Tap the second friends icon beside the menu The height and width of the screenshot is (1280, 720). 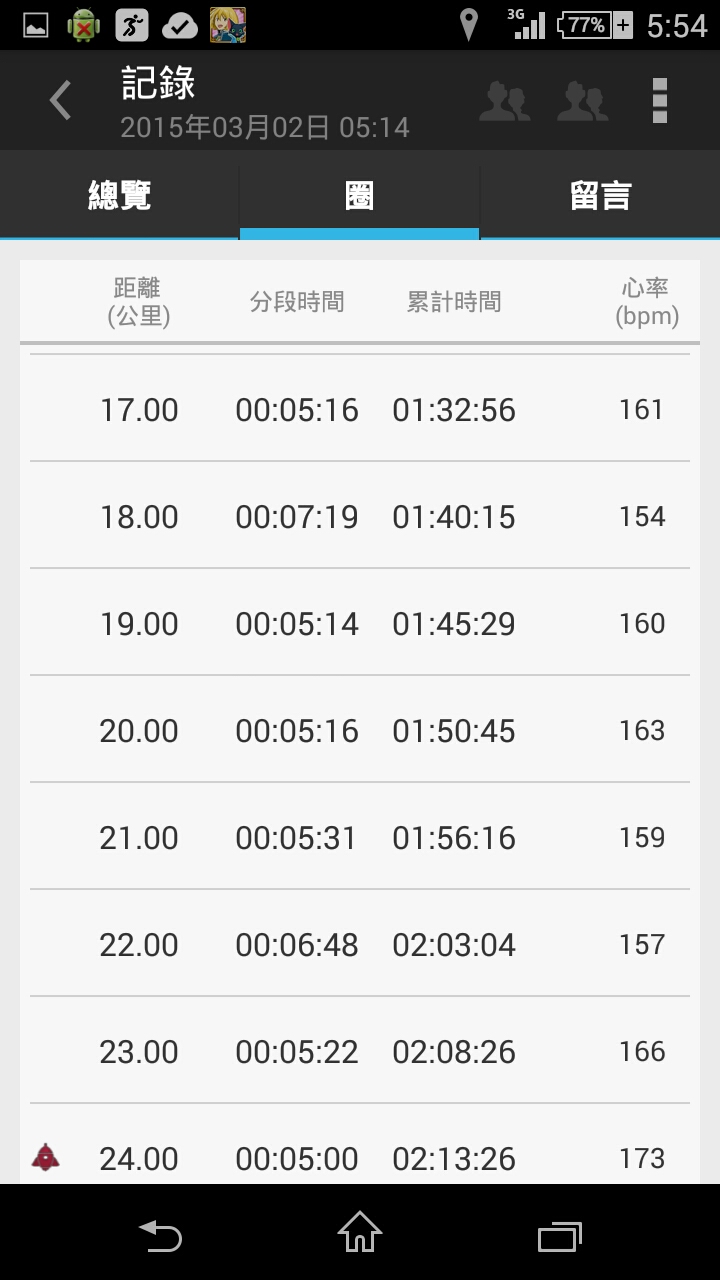[583, 101]
